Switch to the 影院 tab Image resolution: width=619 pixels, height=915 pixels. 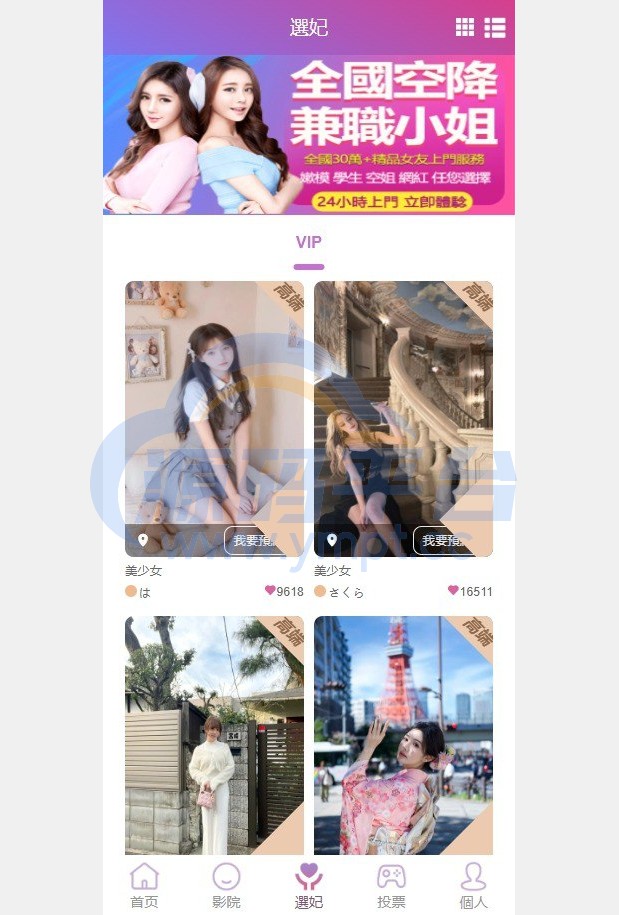[226, 885]
